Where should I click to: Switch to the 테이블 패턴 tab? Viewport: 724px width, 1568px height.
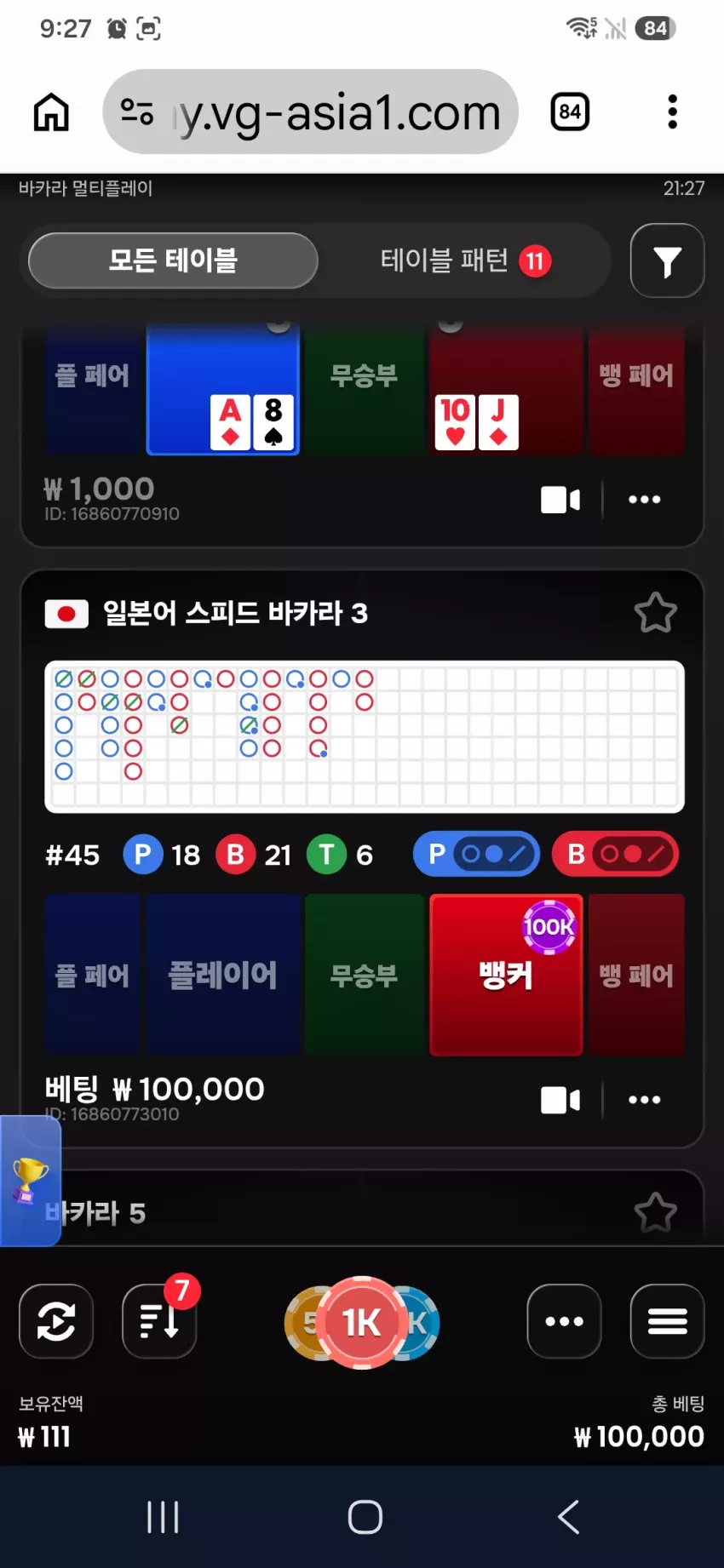coord(465,260)
